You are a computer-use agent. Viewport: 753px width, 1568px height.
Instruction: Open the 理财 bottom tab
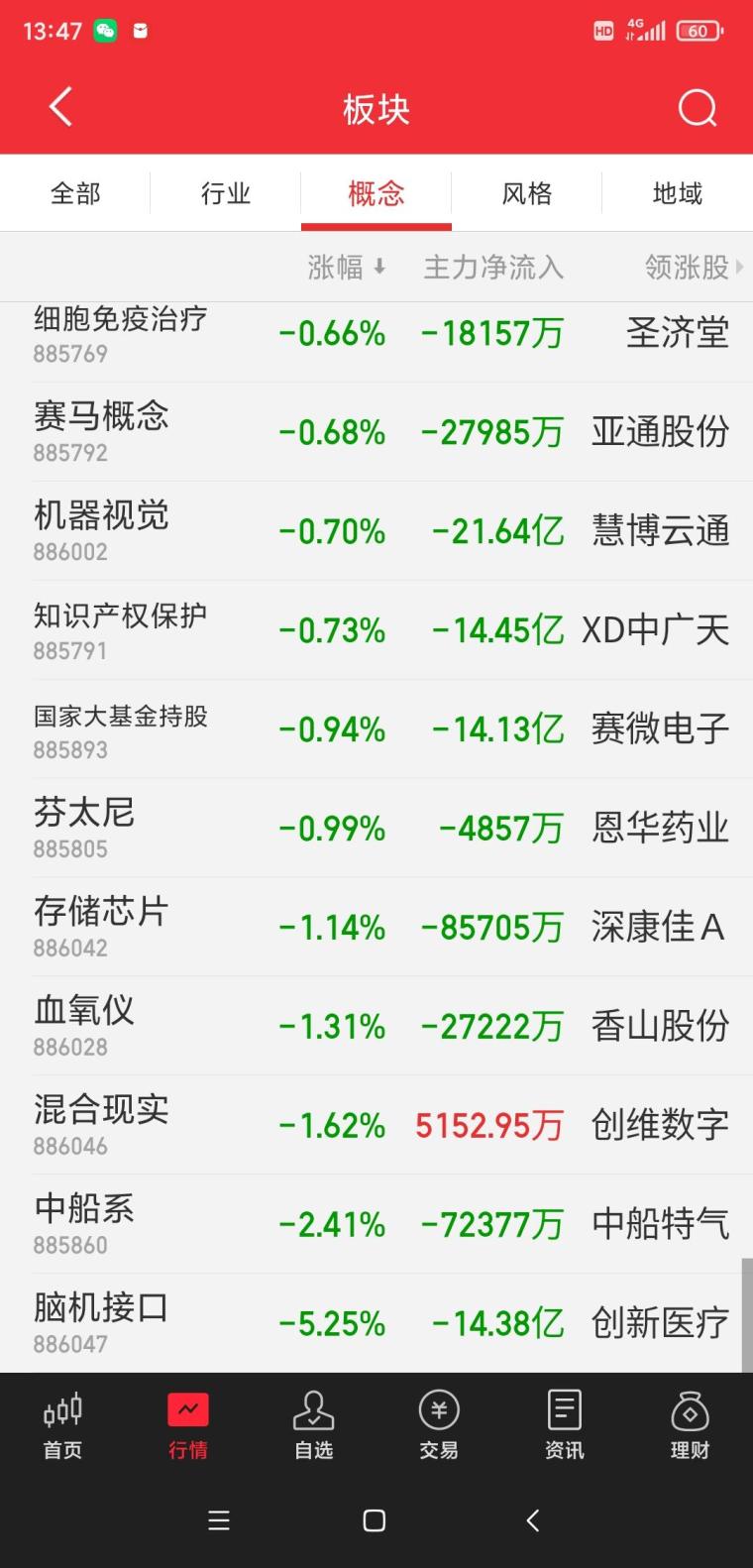click(x=690, y=1425)
